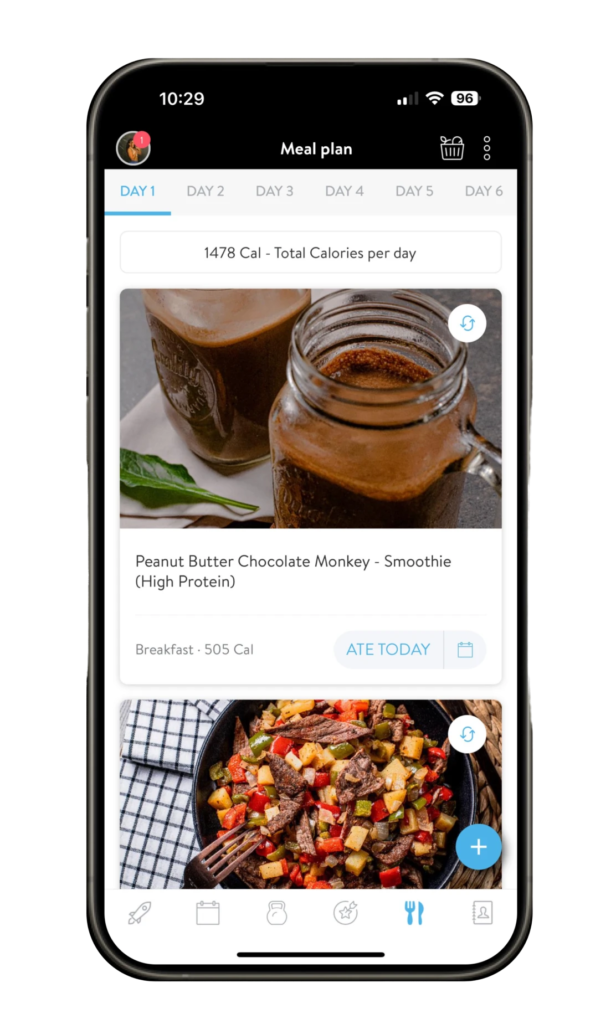Open the rocket tab in bottom navigation
This screenshot has width=616, height=1024.
pyautogui.click(x=139, y=912)
